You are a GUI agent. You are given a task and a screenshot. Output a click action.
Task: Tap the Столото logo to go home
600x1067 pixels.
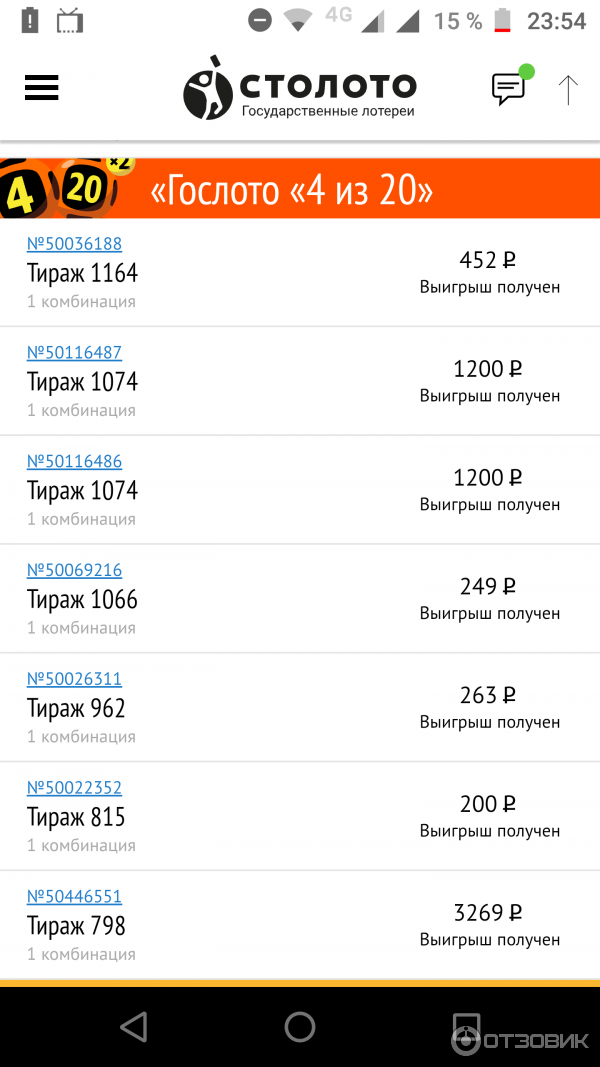(x=299, y=88)
